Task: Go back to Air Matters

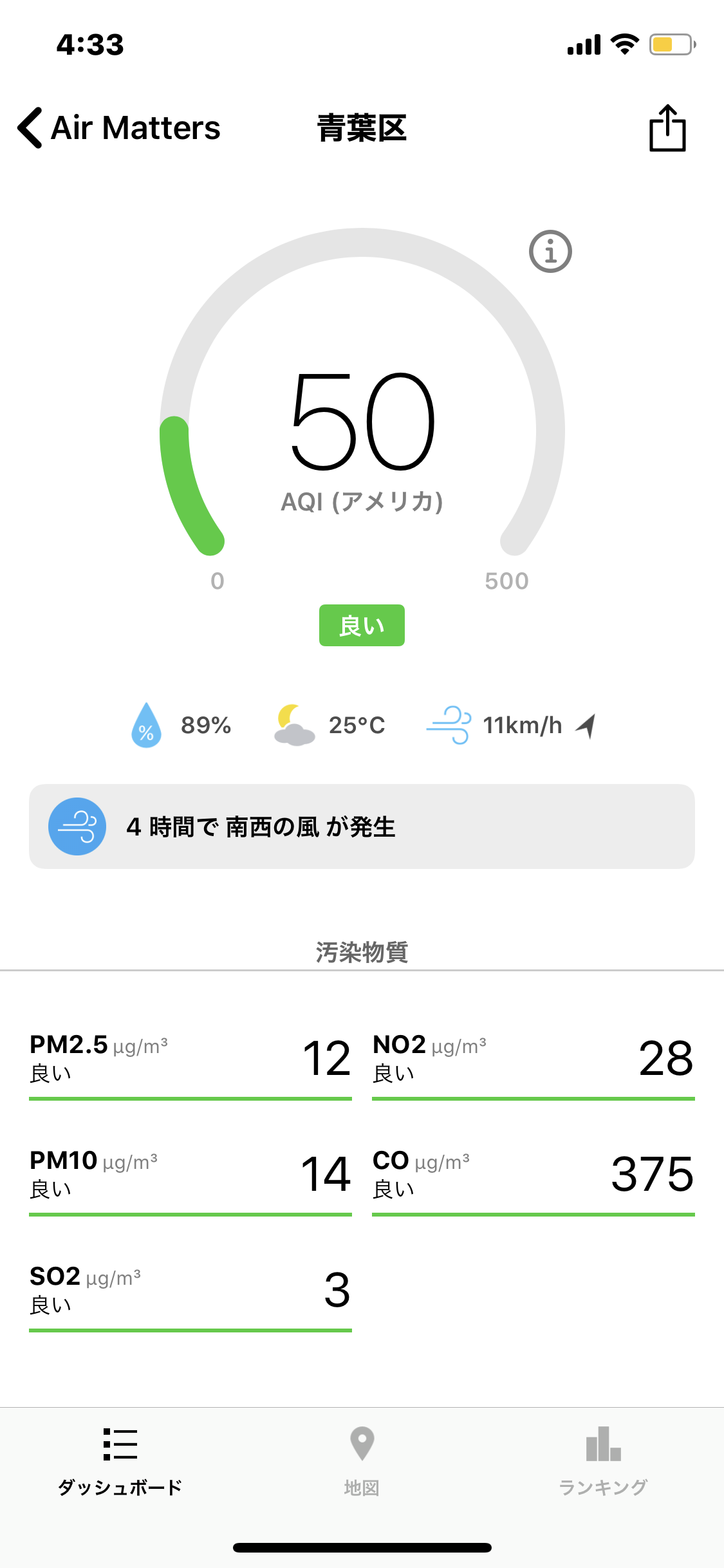Action: click(119, 127)
